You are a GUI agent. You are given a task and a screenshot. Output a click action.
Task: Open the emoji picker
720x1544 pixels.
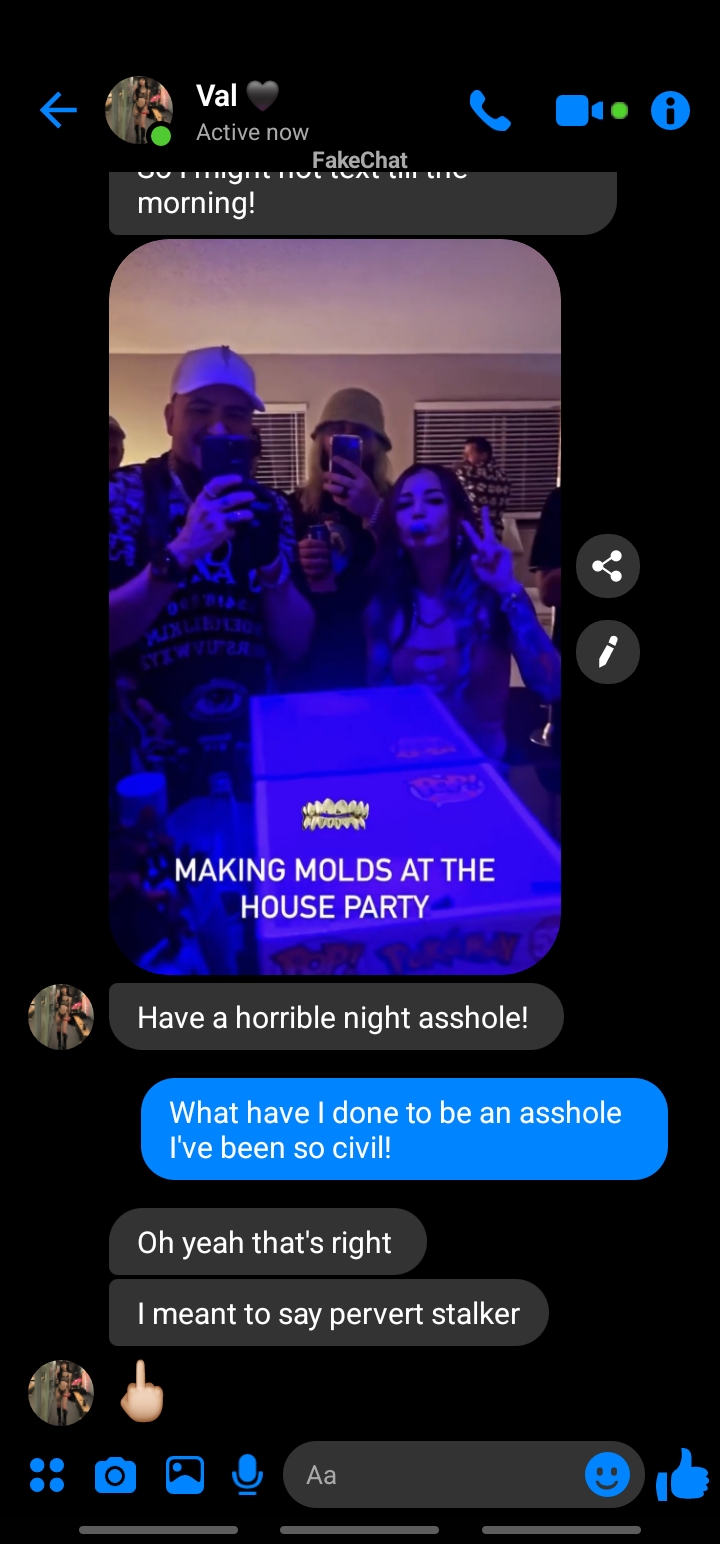(607, 1475)
